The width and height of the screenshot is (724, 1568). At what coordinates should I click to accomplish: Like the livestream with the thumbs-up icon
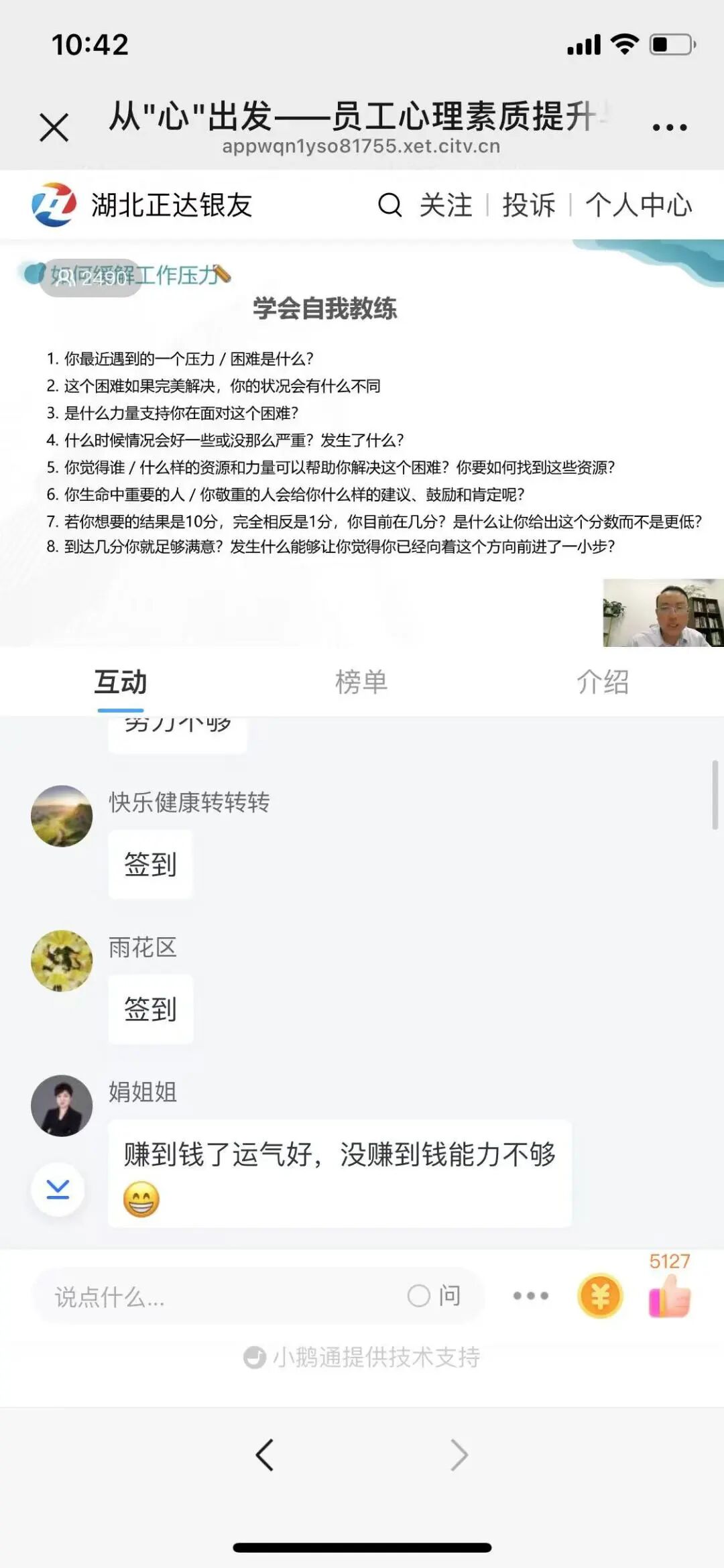click(x=670, y=1295)
